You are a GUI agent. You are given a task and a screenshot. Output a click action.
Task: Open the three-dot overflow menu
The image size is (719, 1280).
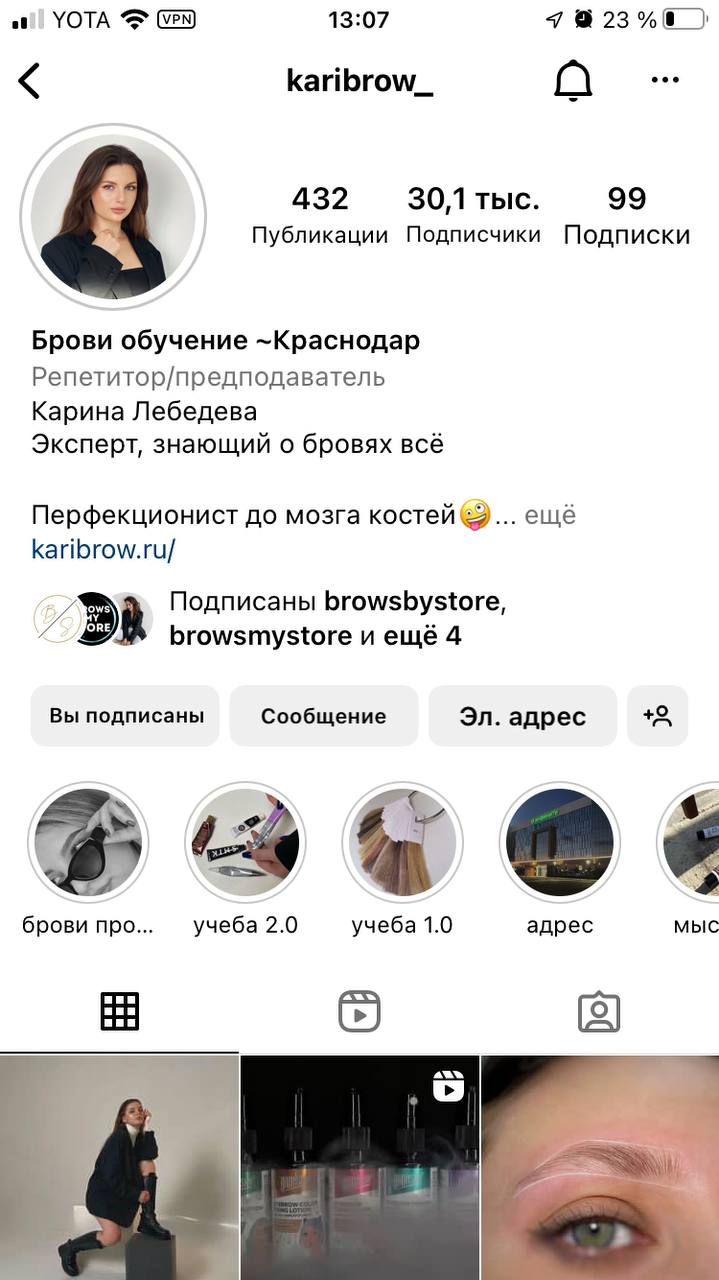[665, 81]
